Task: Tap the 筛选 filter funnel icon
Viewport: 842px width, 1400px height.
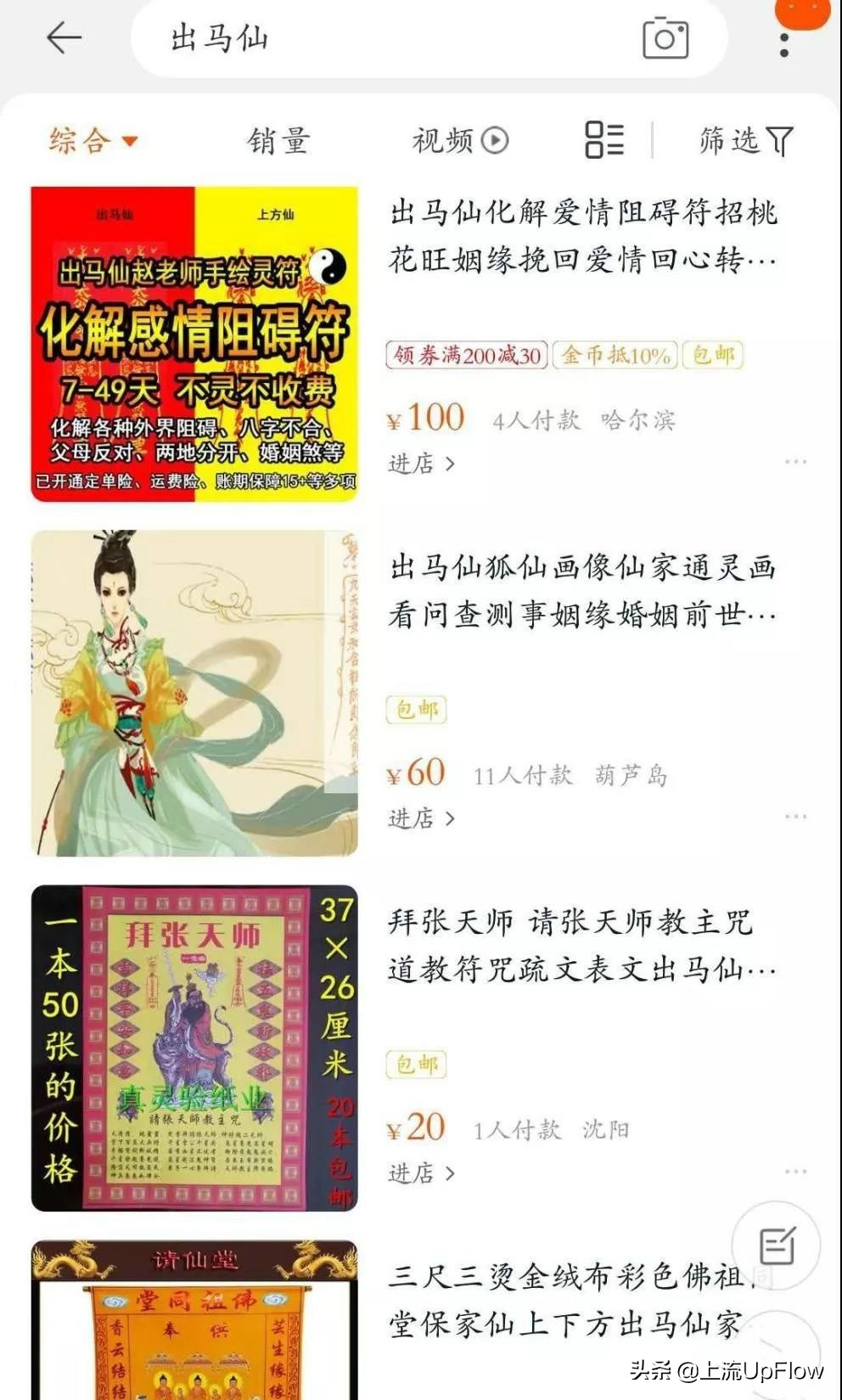Action: (x=782, y=139)
